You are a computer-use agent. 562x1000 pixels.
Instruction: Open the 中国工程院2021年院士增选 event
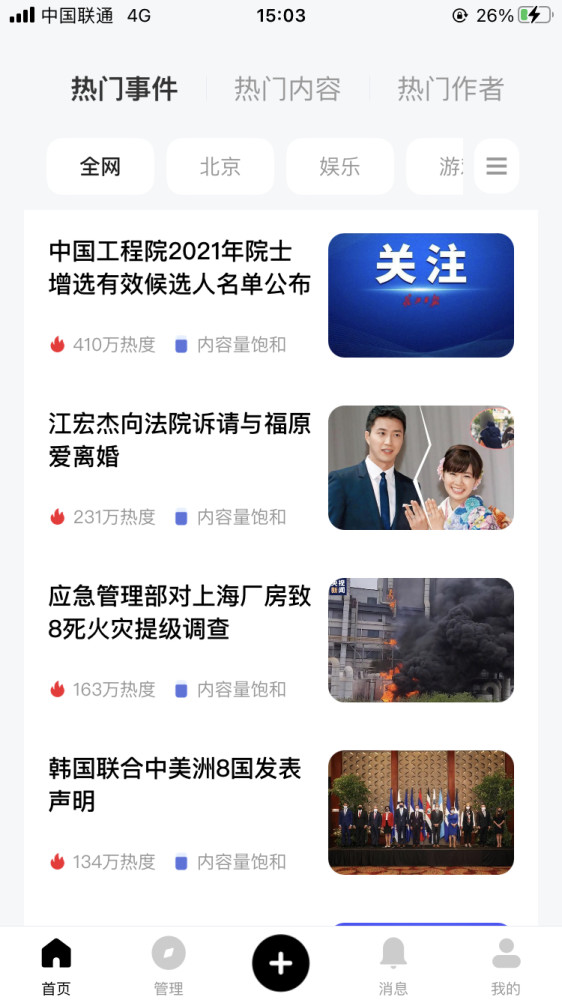tap(281, 295)
